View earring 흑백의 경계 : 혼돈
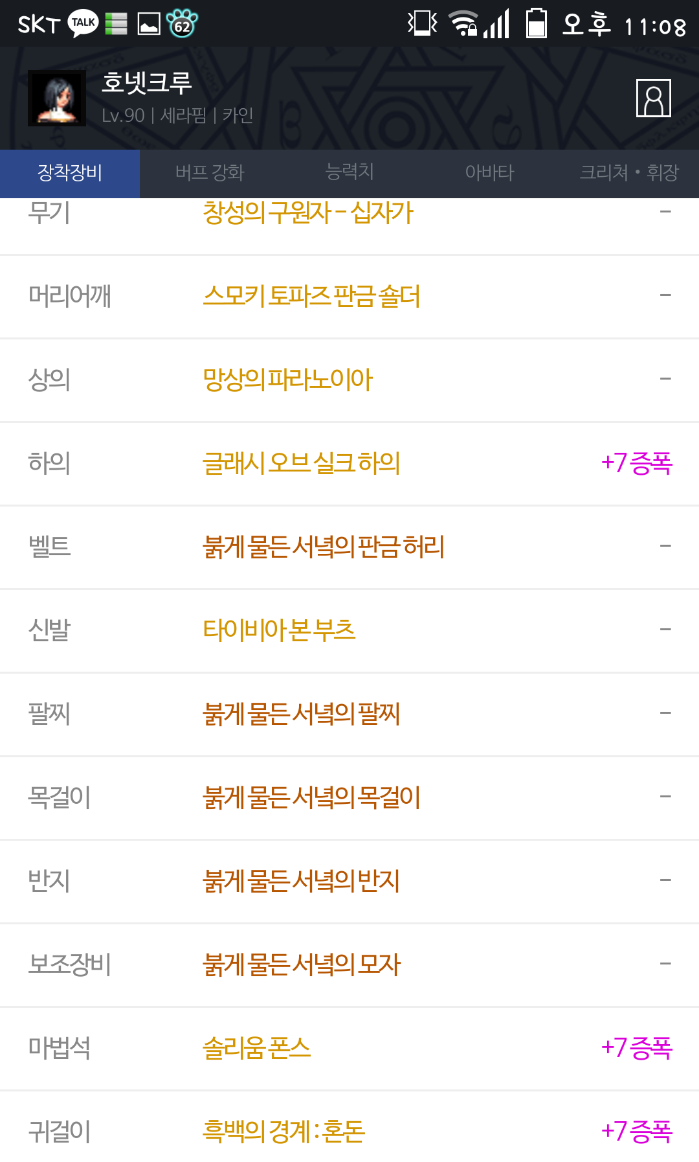Viewport: 699px width, 1162px height. [283, 1132]
